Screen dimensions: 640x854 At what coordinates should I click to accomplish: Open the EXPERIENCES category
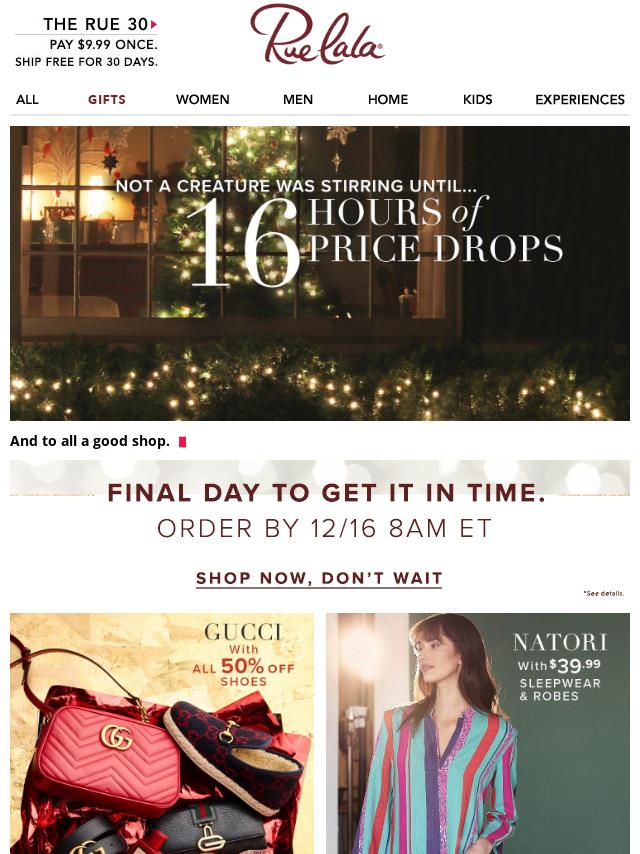[x=580, y=100]
